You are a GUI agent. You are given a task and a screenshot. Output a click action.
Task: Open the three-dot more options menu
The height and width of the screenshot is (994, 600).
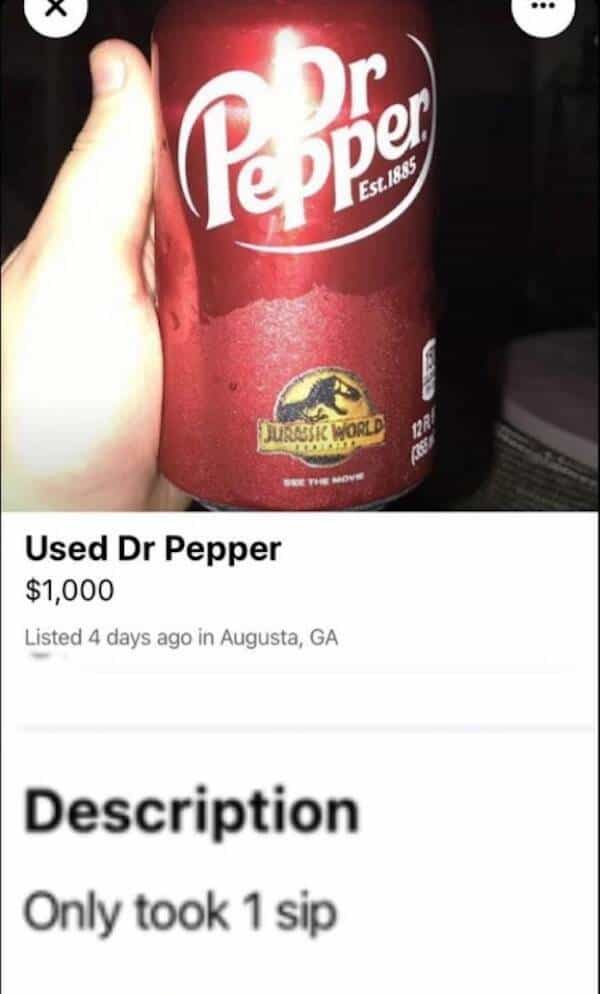[x=545, y=10]
